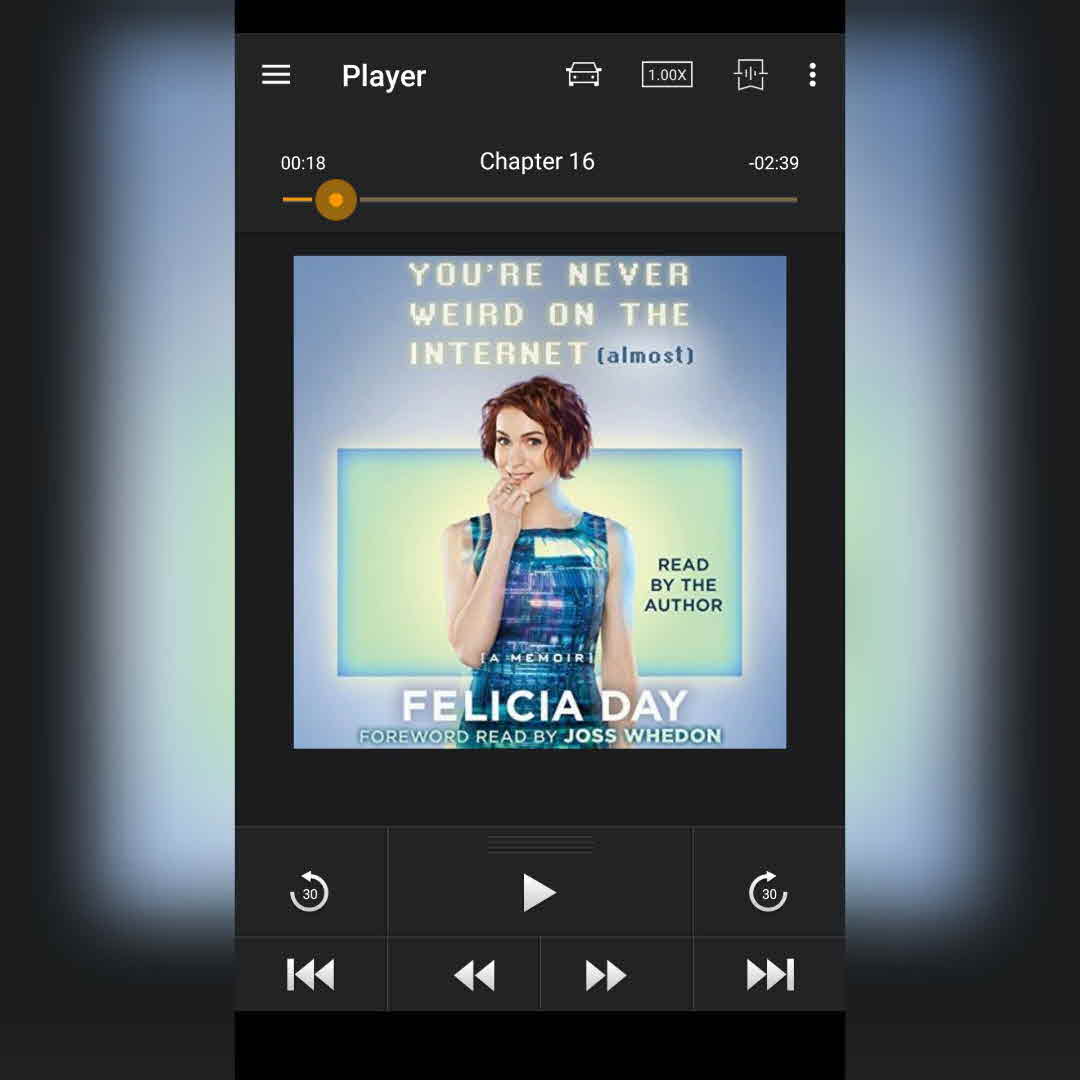The image size is (1080, 1080).
Task: Tap the double-arrow rewind button
Action: 474,975
